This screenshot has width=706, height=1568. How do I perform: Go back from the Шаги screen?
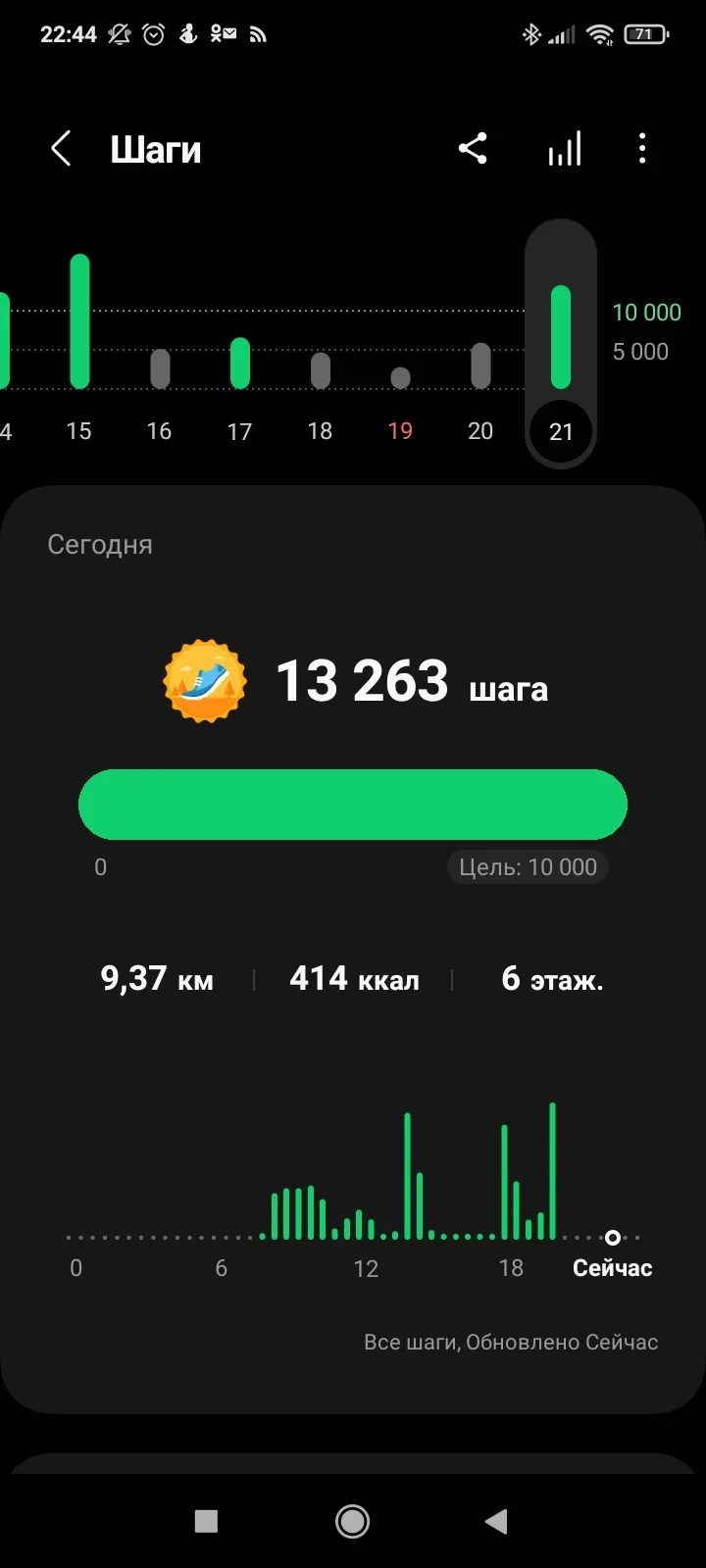tap(61, 150)
